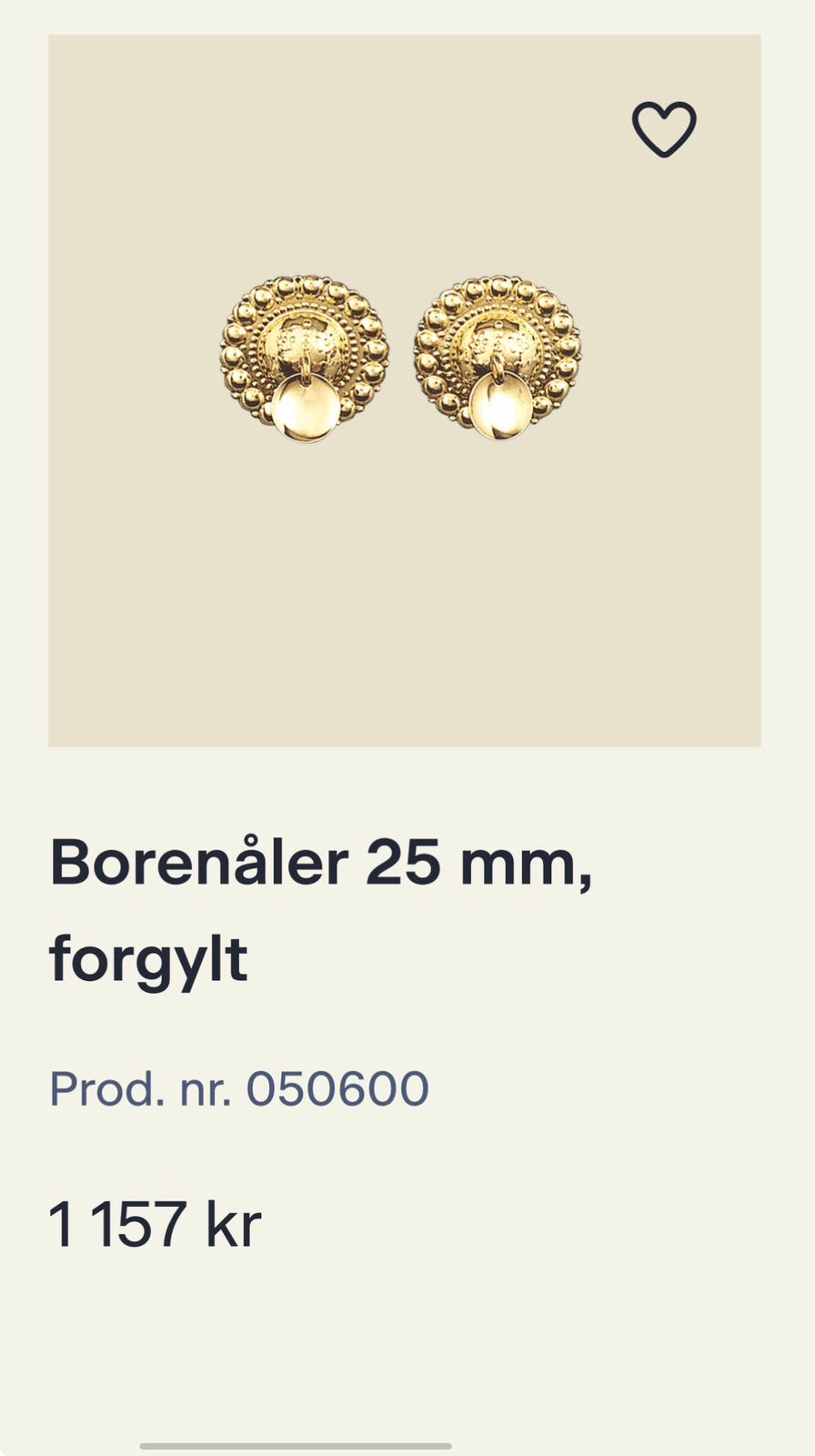Add Borenåler earrings to wishlist via heart
The width and height of the screenshot is (815, 1456).
click(663, 129)
